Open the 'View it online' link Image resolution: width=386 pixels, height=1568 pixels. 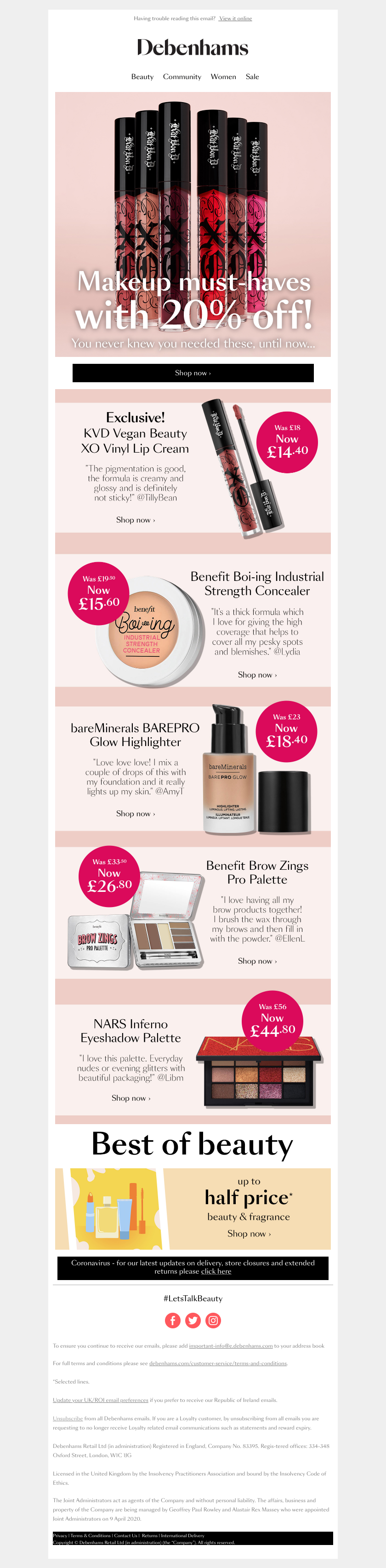coord(235,18)
